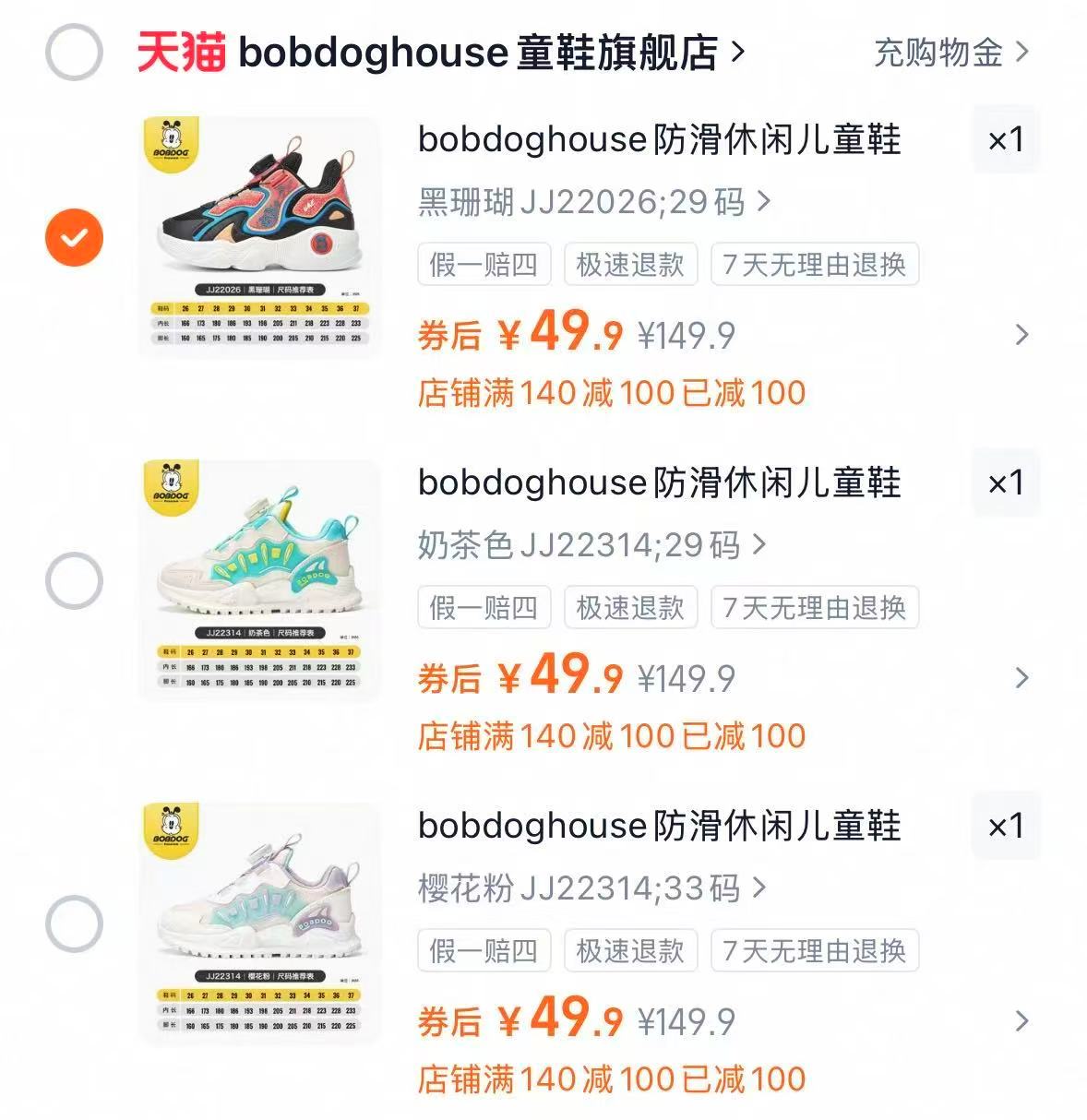Open the bobdoghouse 童鞋旗舰店 store page

coord(480,53)
